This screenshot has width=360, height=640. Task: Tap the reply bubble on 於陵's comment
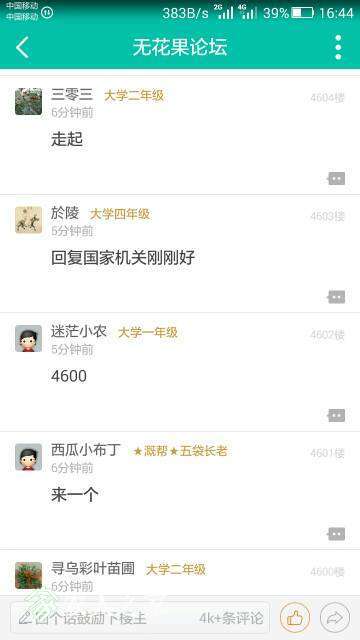point(337,297)
